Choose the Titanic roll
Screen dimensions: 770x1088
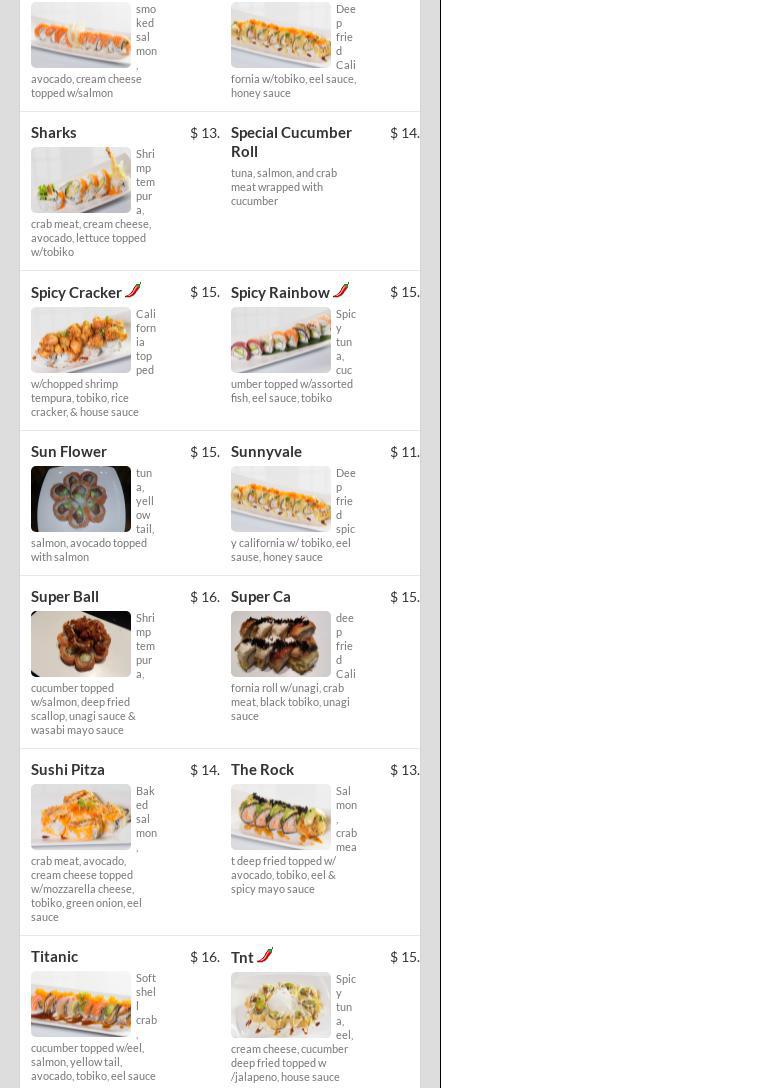[55, 957]
